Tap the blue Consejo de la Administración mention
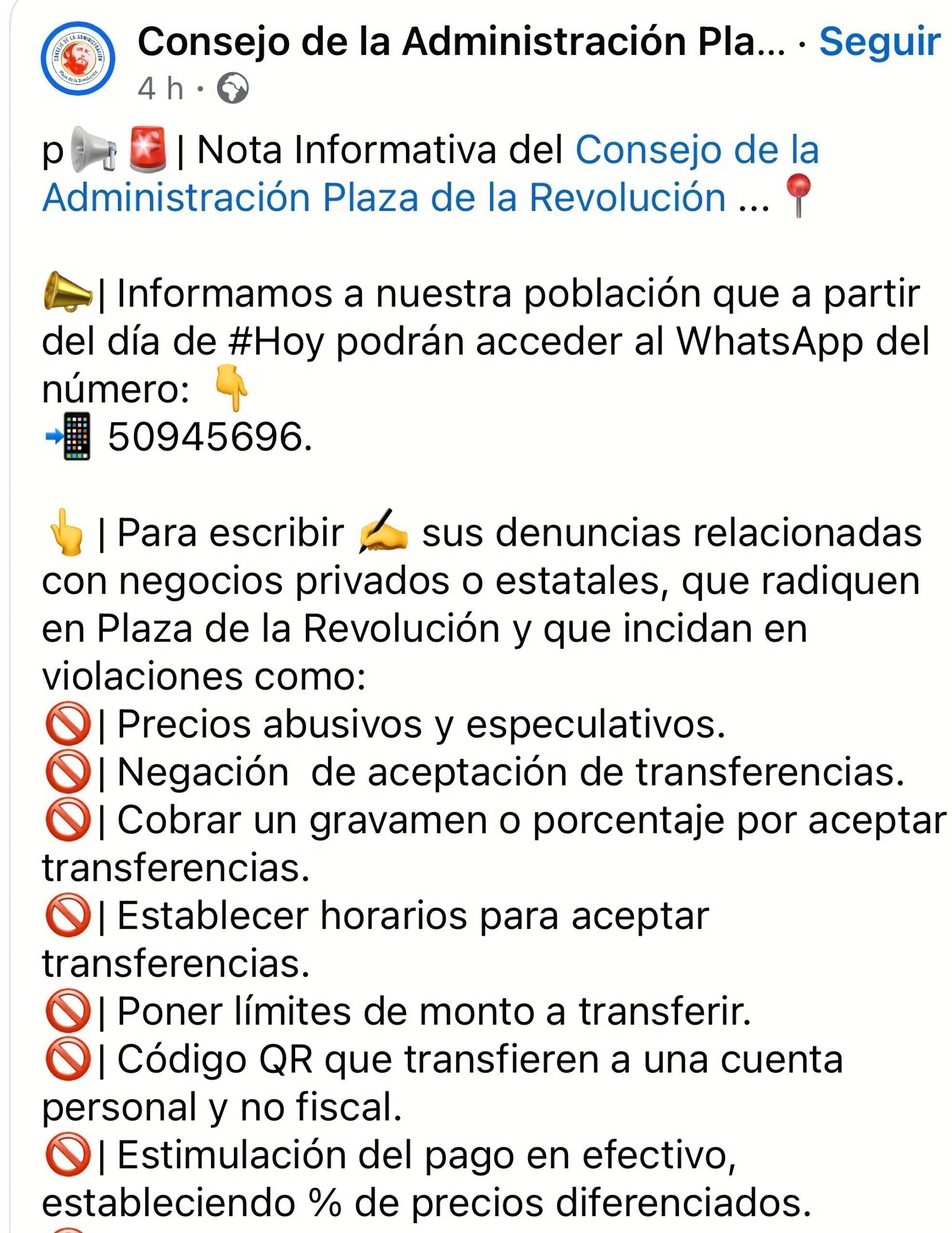The image size is (952, 1233). coord(430,174)
